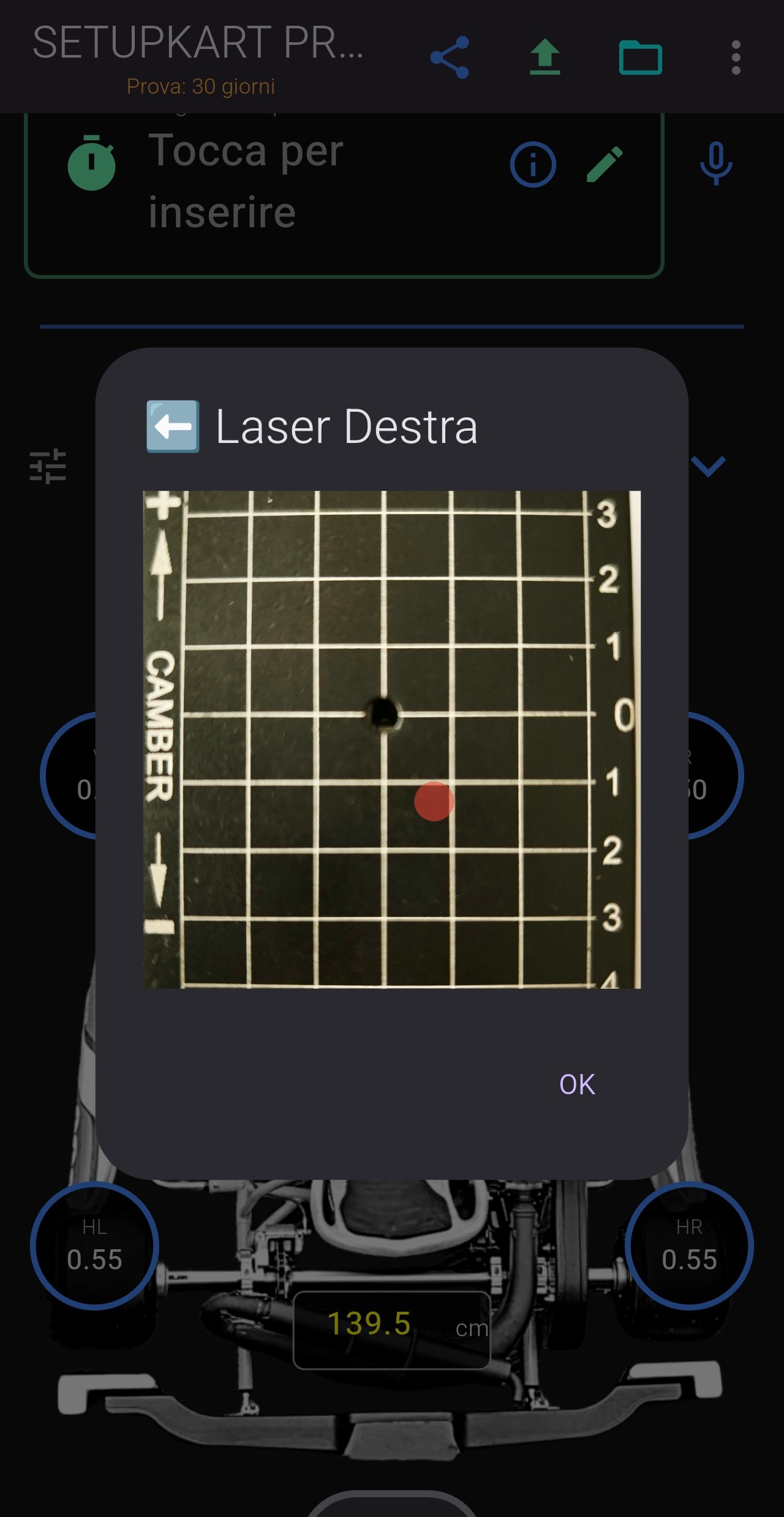Edit the lap time with the pencil icon
784x1517 pixels.
[x=605, y=164]
